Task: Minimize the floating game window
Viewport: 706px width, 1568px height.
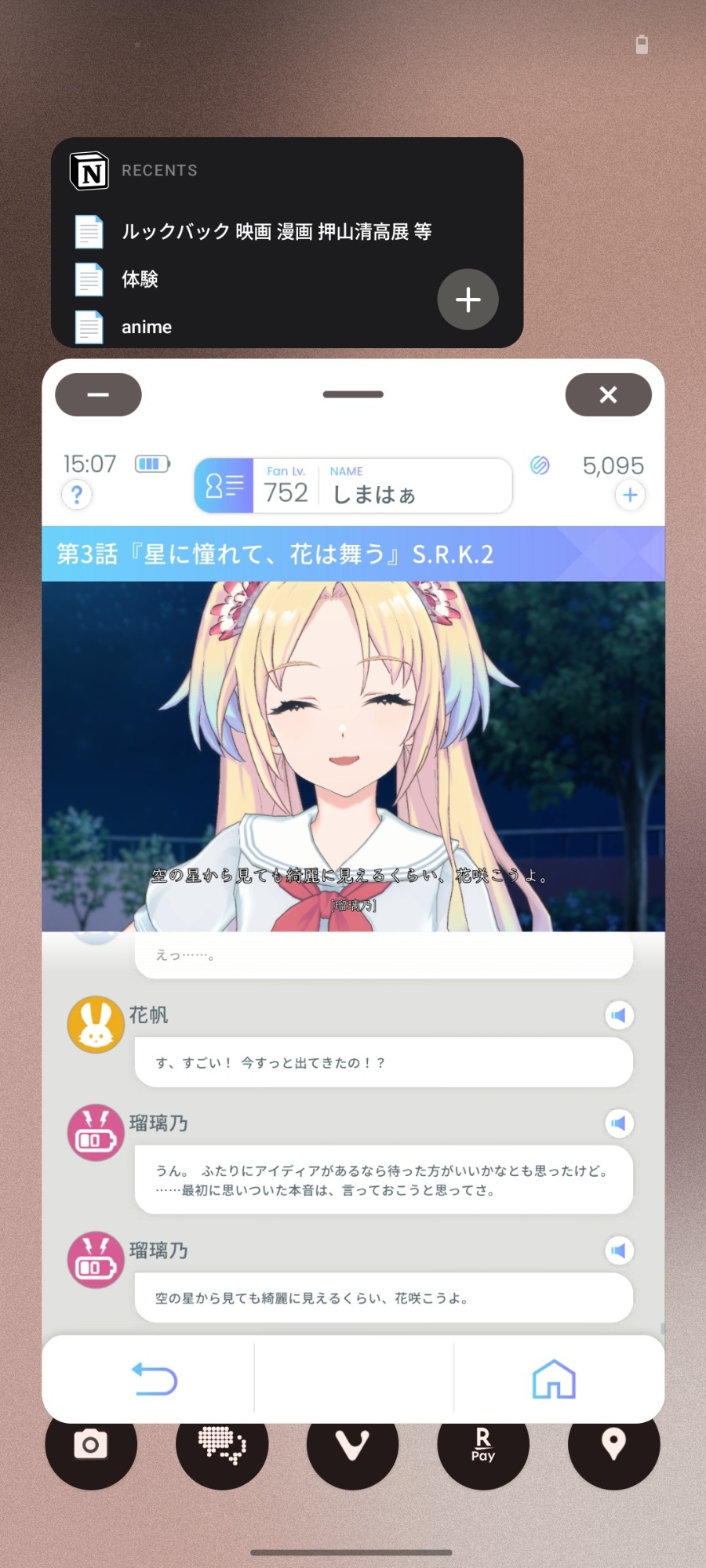Action: click(x=98, y=394)
